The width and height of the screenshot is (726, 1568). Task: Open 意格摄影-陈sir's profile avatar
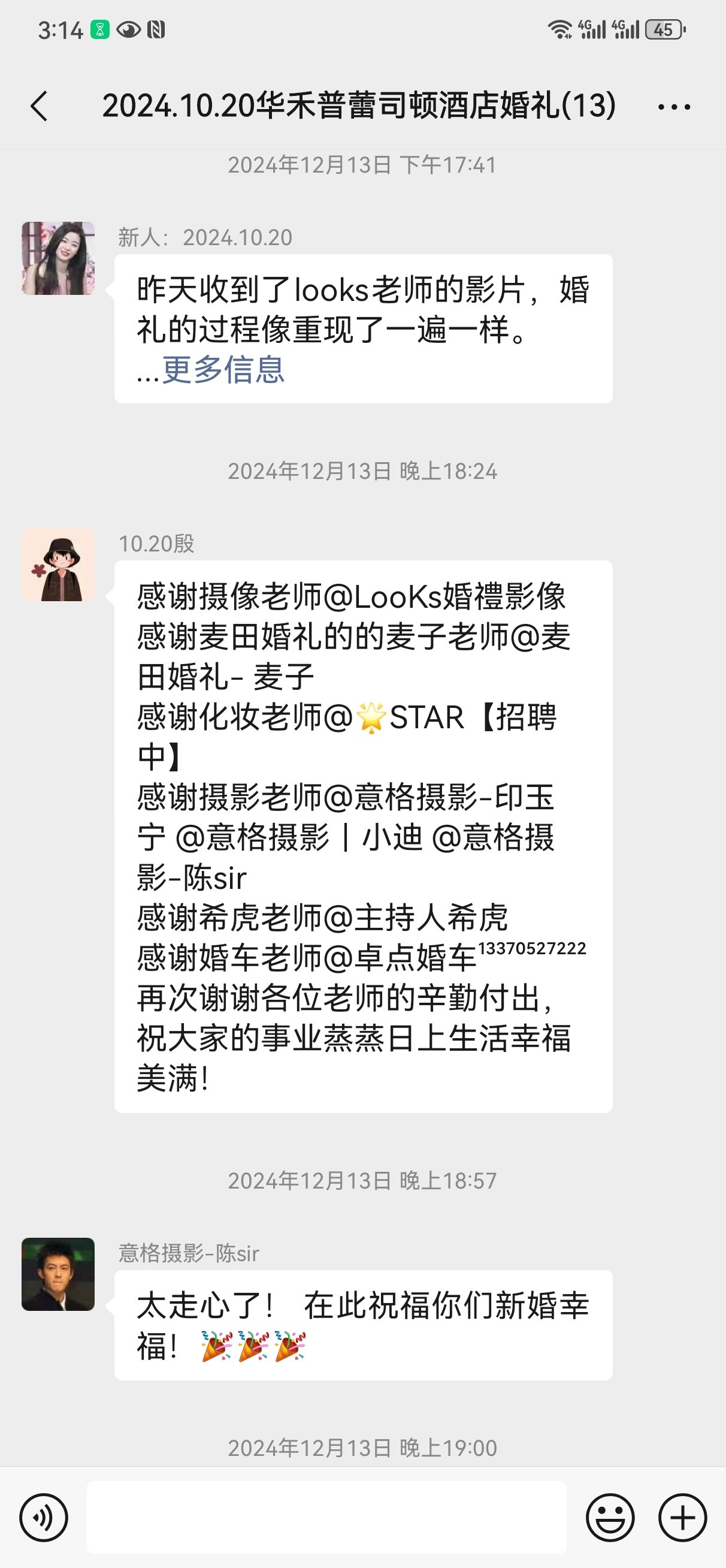coord(59,1274)
